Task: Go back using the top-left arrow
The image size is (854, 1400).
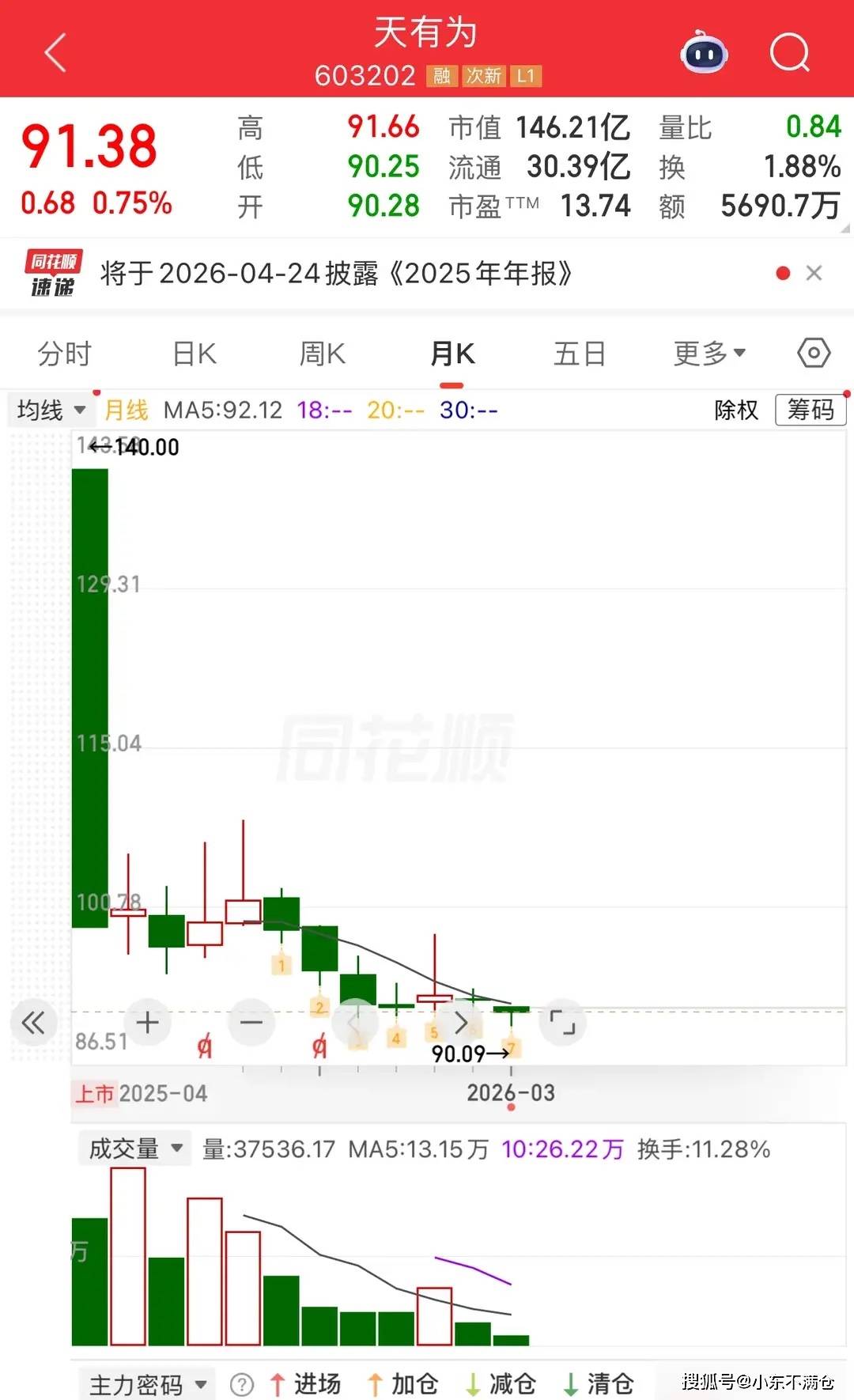Action: coord(55,53)
